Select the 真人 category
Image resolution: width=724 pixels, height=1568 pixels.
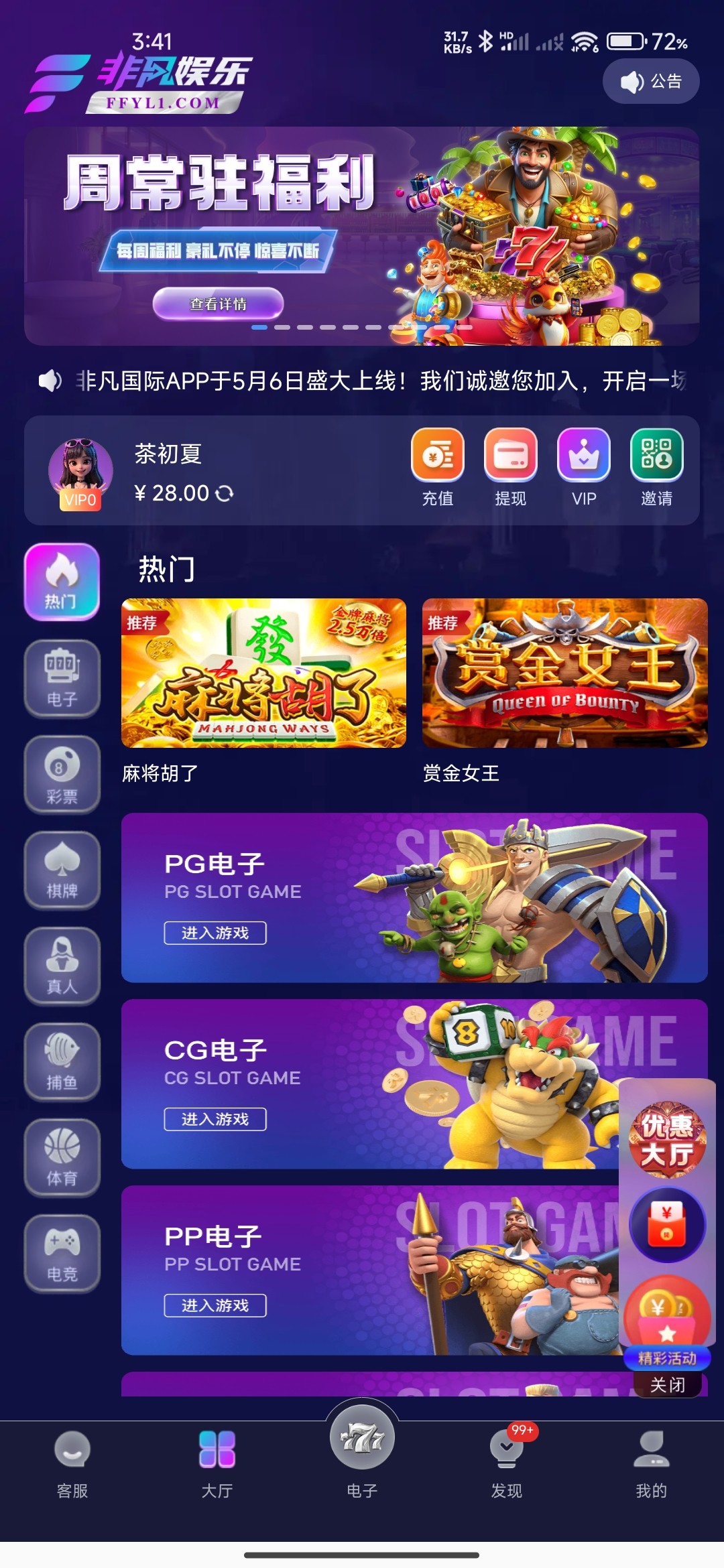pos(62,966)
